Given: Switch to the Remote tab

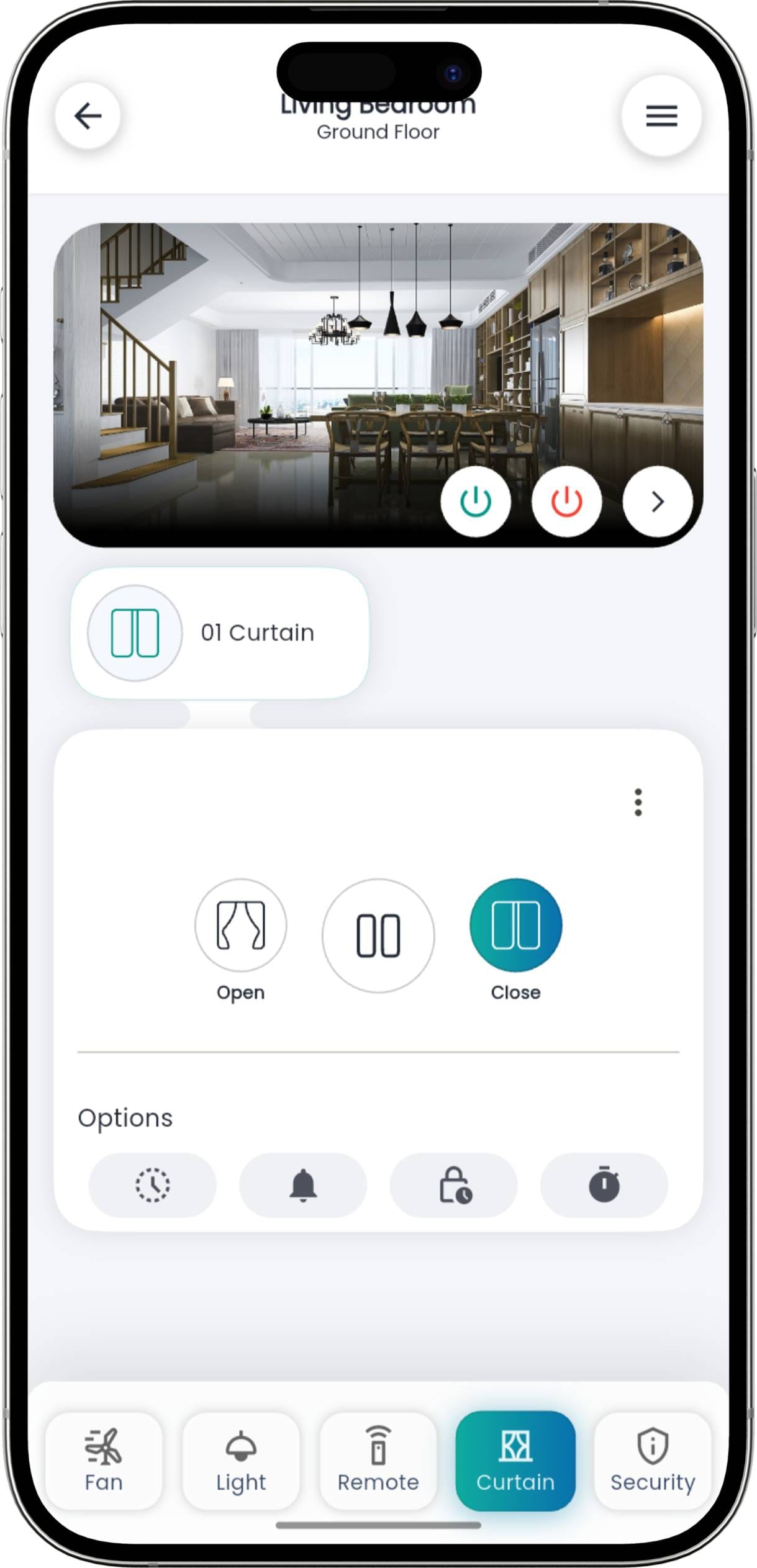Looking at the screenshot, I should (x=378, y=1461).
